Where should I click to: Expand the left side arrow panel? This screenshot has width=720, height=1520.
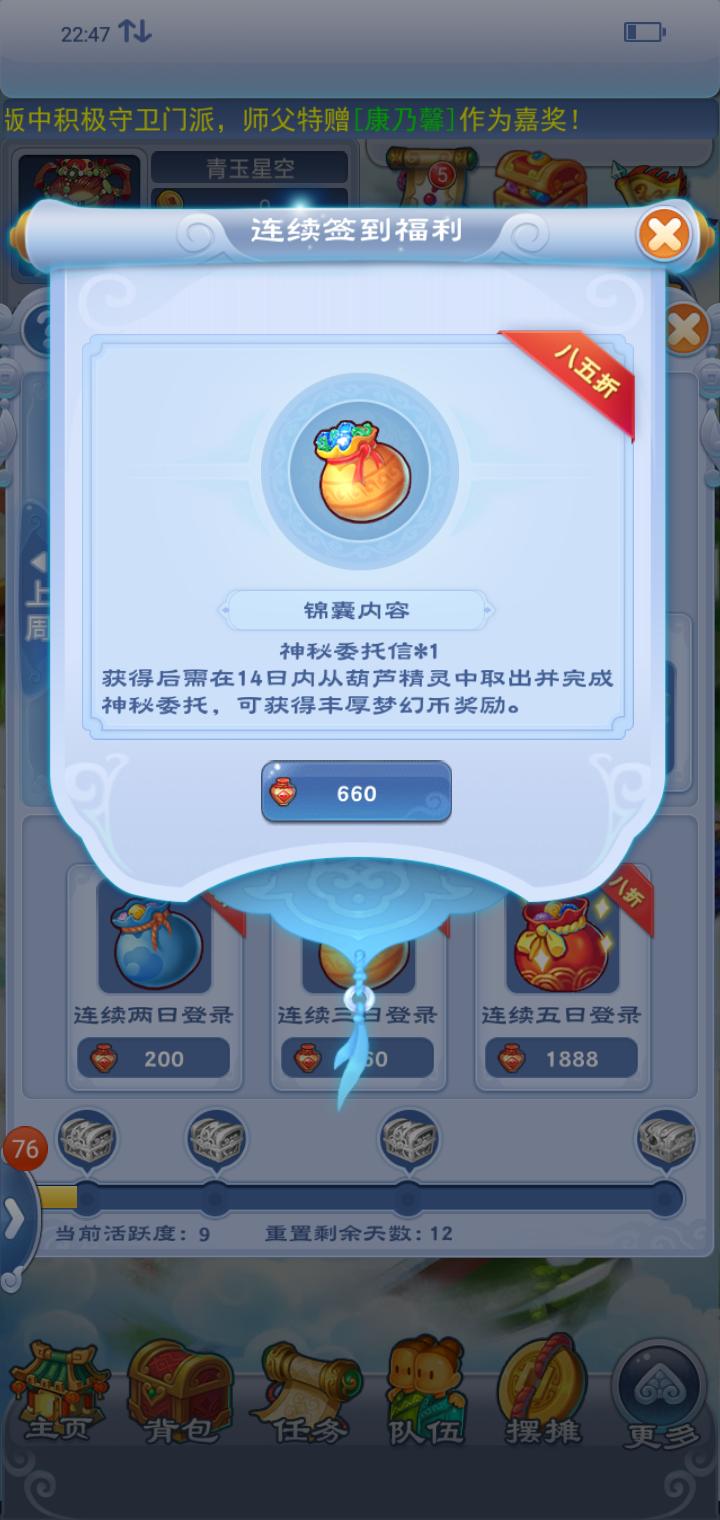tap(15, 1218)
